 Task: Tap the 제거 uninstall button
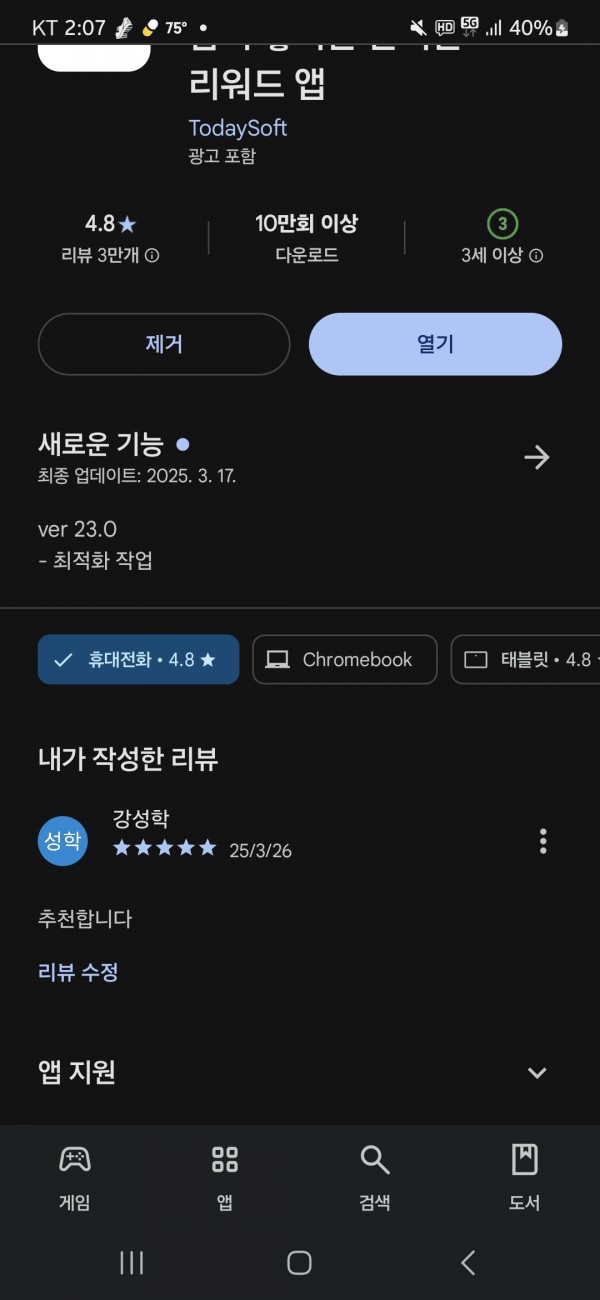pyautogui.click(x=164, y=344)
